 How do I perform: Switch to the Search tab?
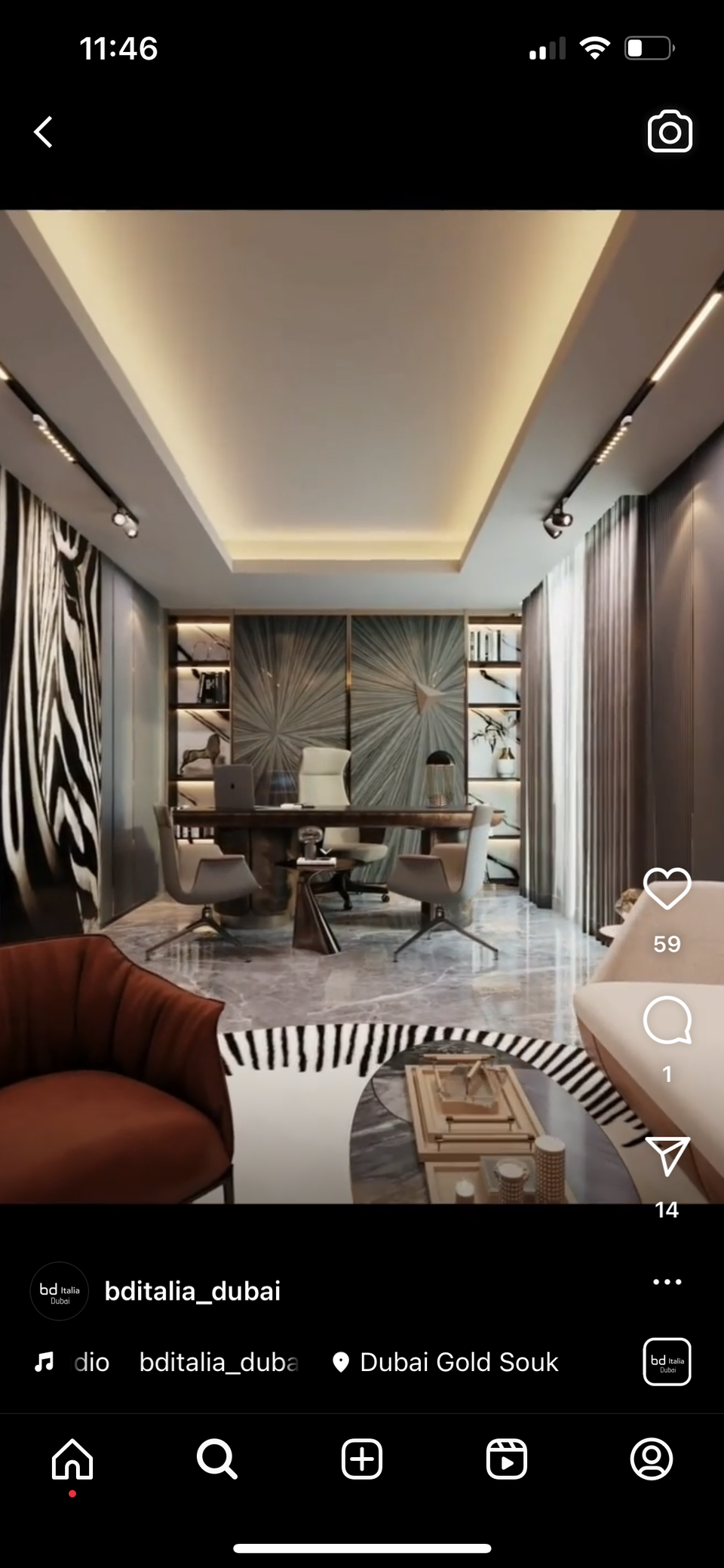217,1459
